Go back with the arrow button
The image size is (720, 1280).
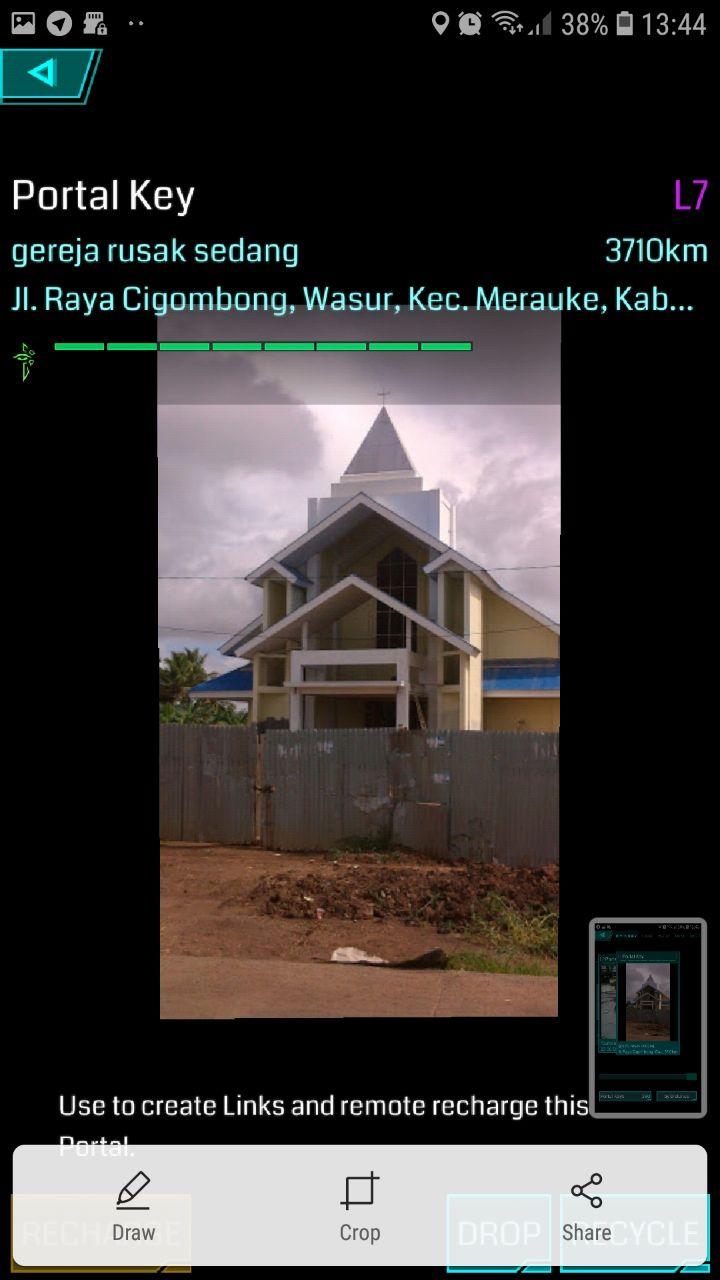click(45, 75)
